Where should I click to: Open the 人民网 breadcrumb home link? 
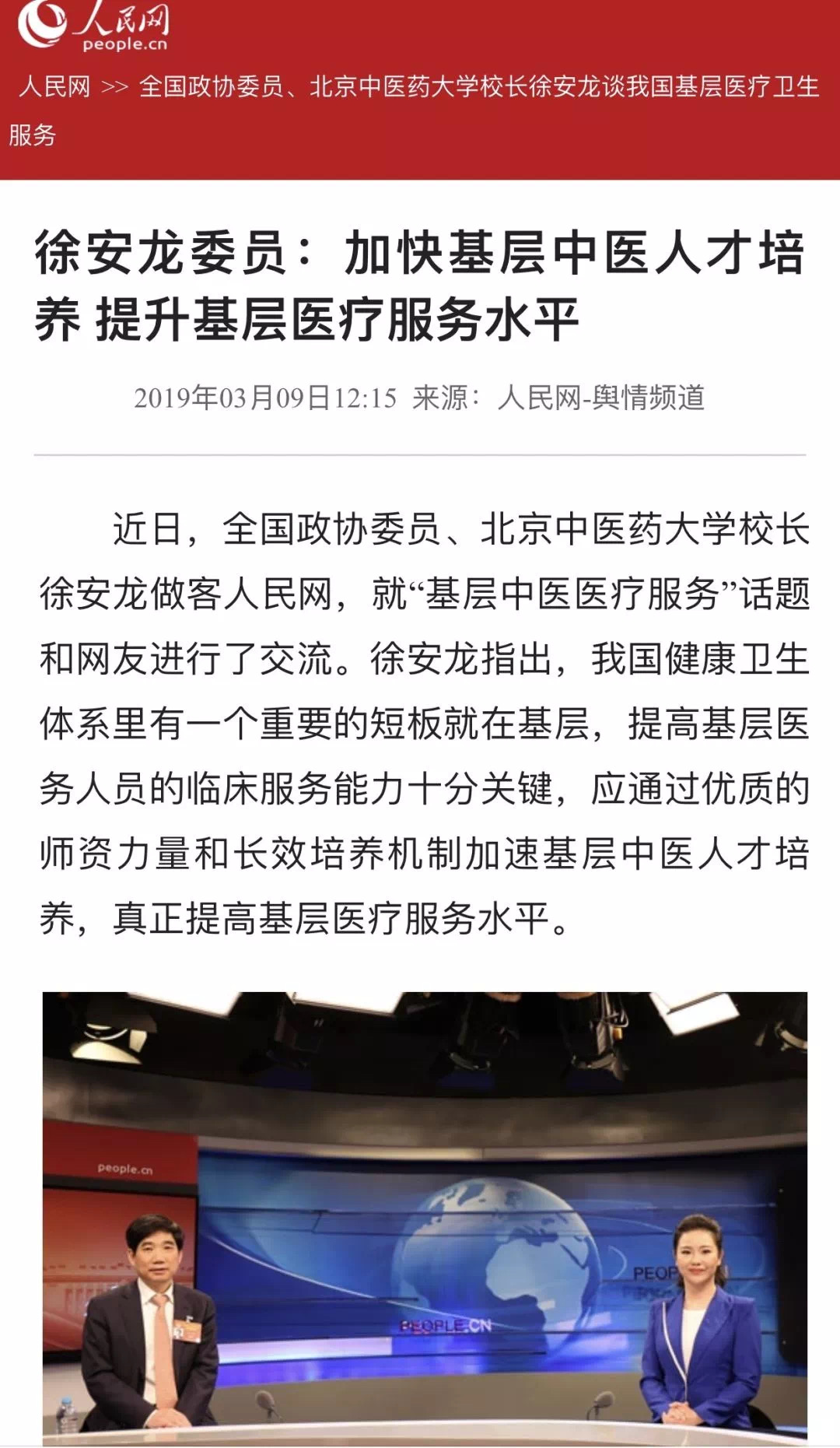coord(54,86)
